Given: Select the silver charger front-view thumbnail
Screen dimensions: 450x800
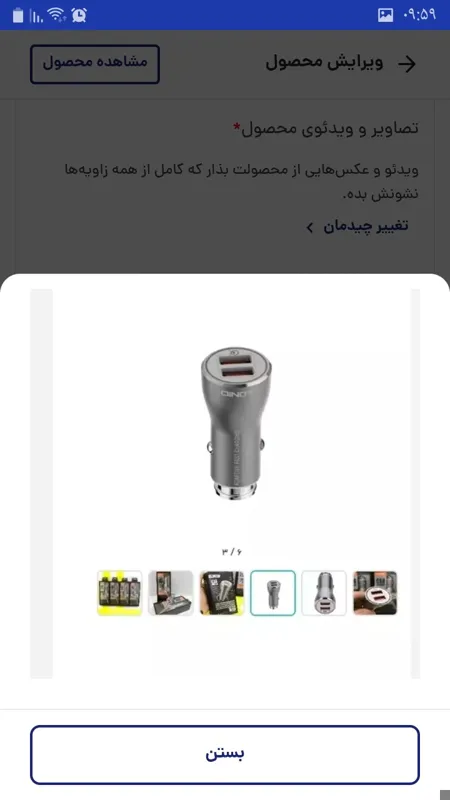Looking at the screenshot, I should pyautogui.click(x=323, y=593).
